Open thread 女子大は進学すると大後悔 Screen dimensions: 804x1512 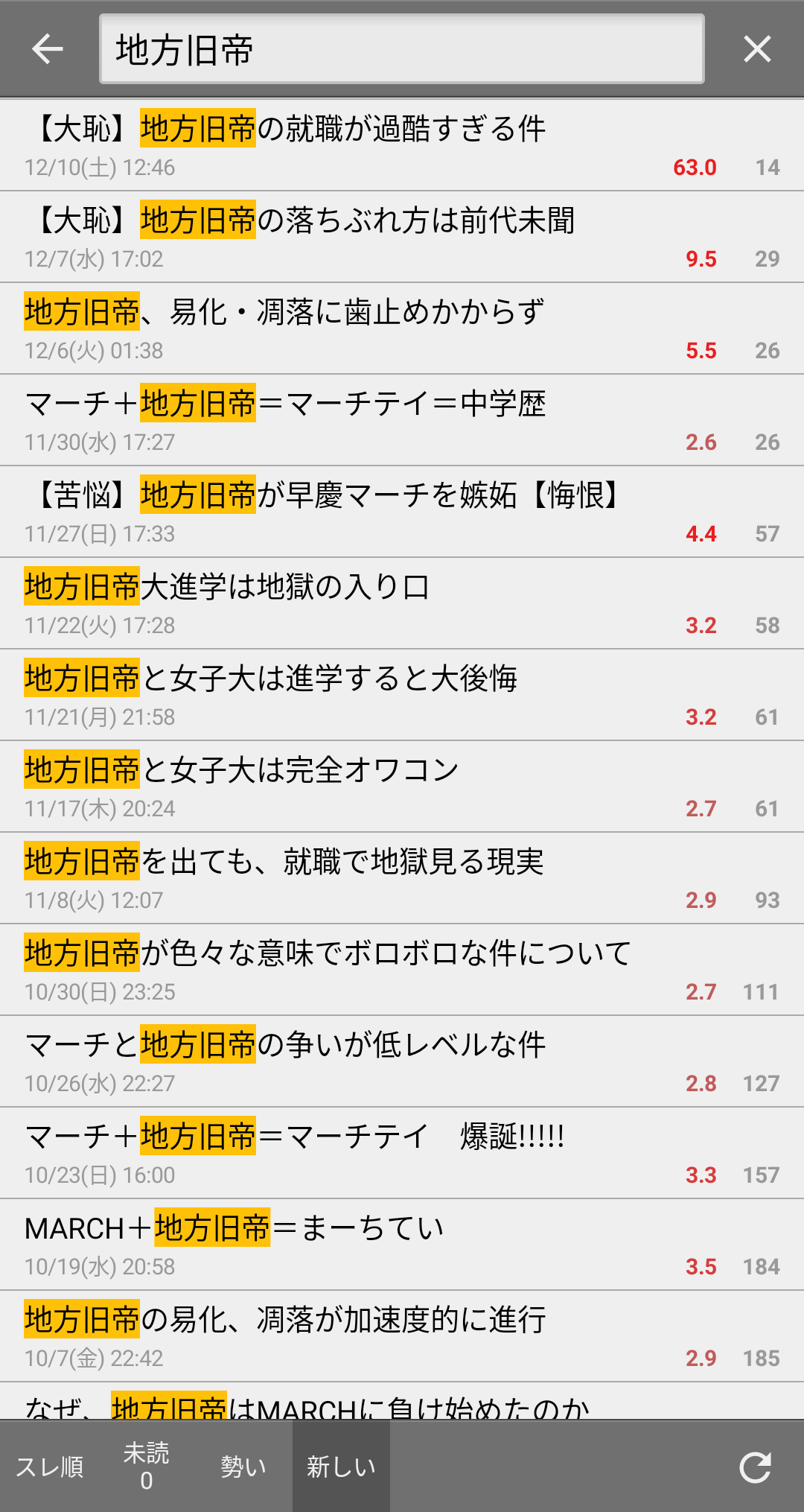click(x=402, y=695)
